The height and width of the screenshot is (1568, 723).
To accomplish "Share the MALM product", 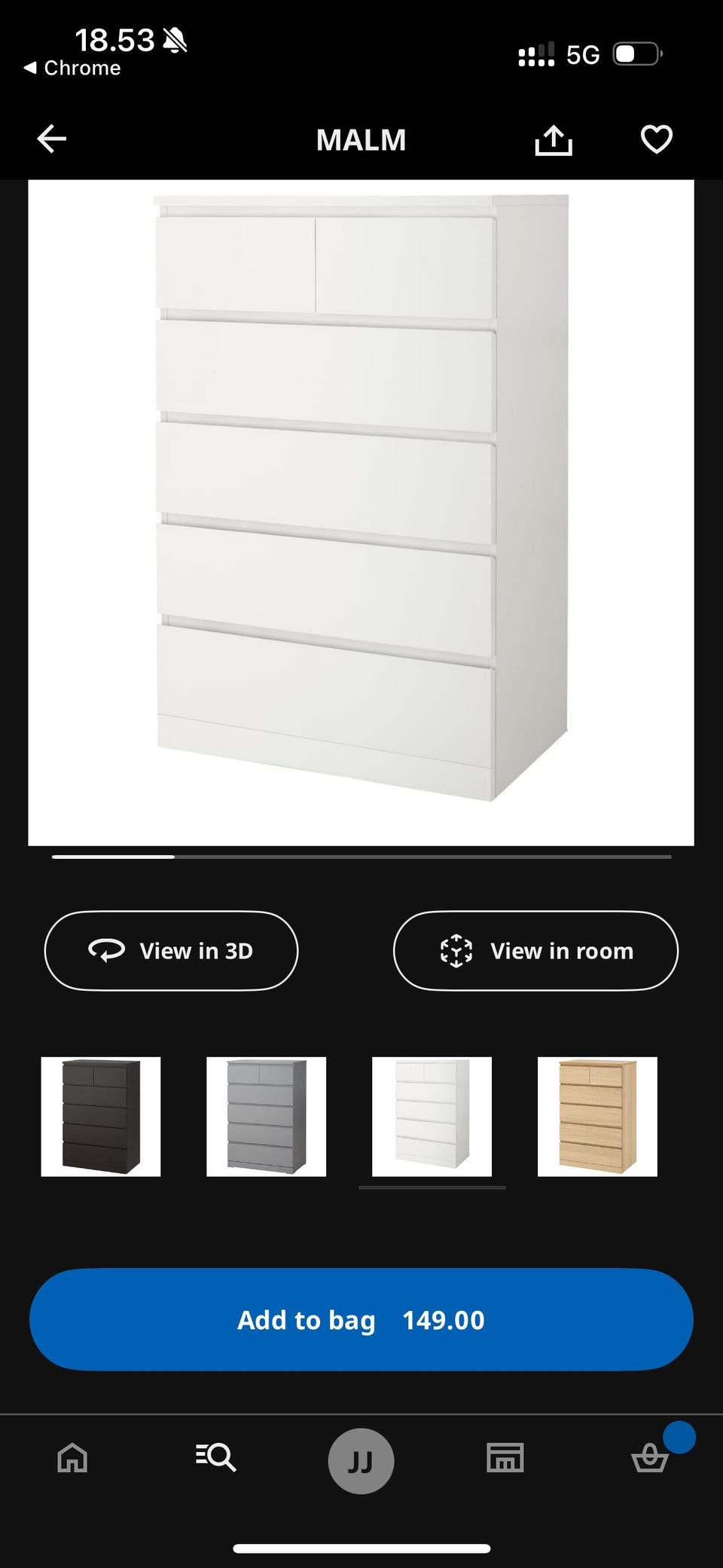I will (x=554, y=140).
